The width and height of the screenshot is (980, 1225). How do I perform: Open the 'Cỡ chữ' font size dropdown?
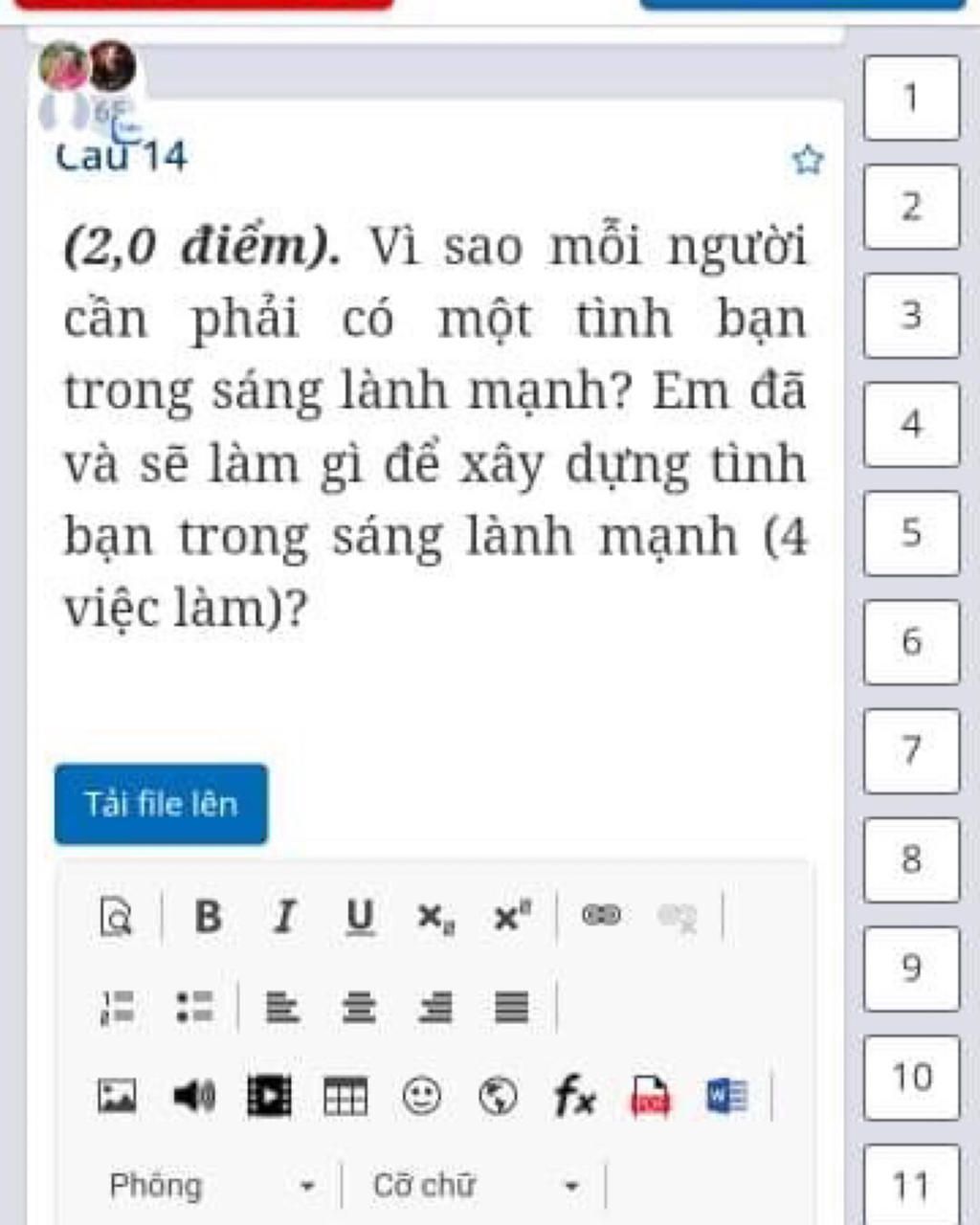click(x=476, y=1186)
